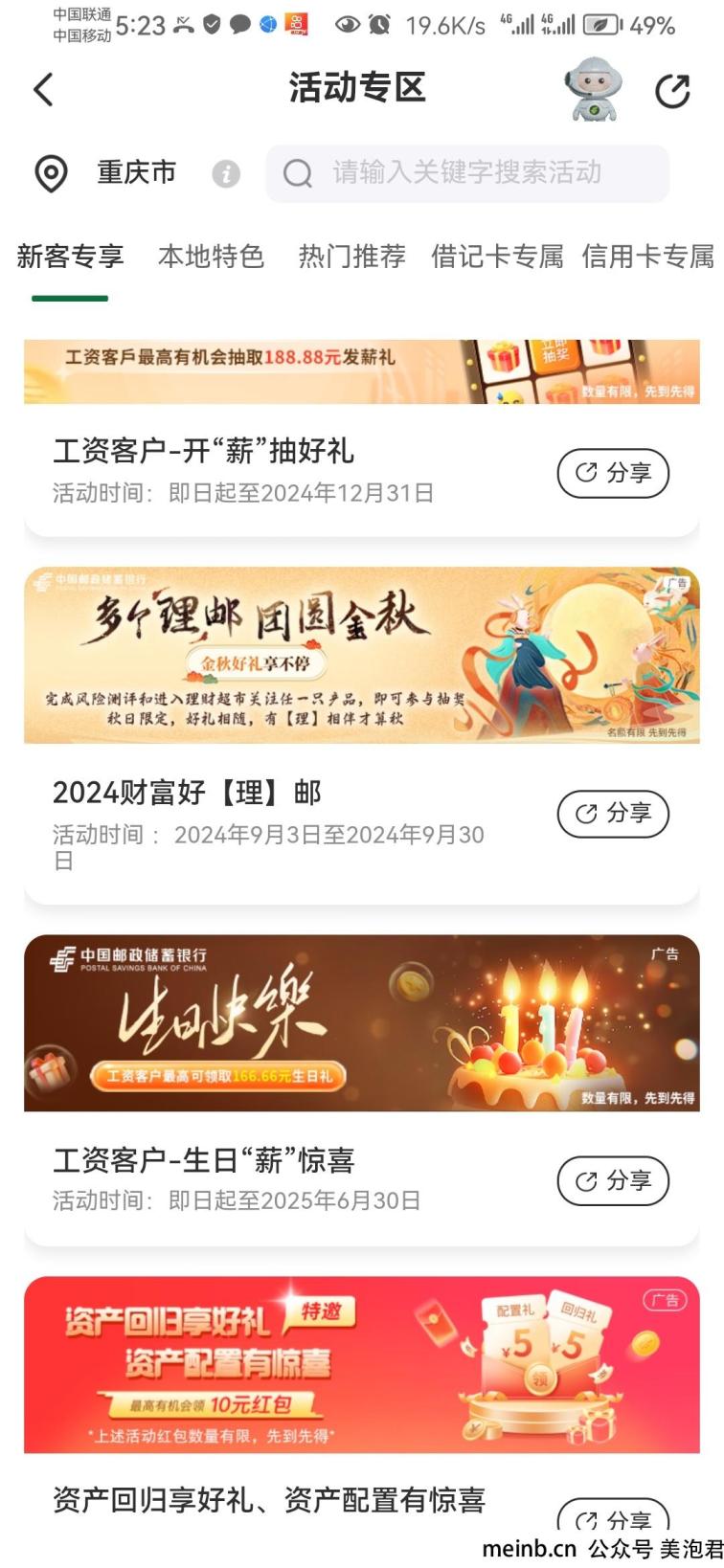The height and width of the screenshot is (1568, 724).
Task: Change the location 重庆市
Action: [107, 173]
